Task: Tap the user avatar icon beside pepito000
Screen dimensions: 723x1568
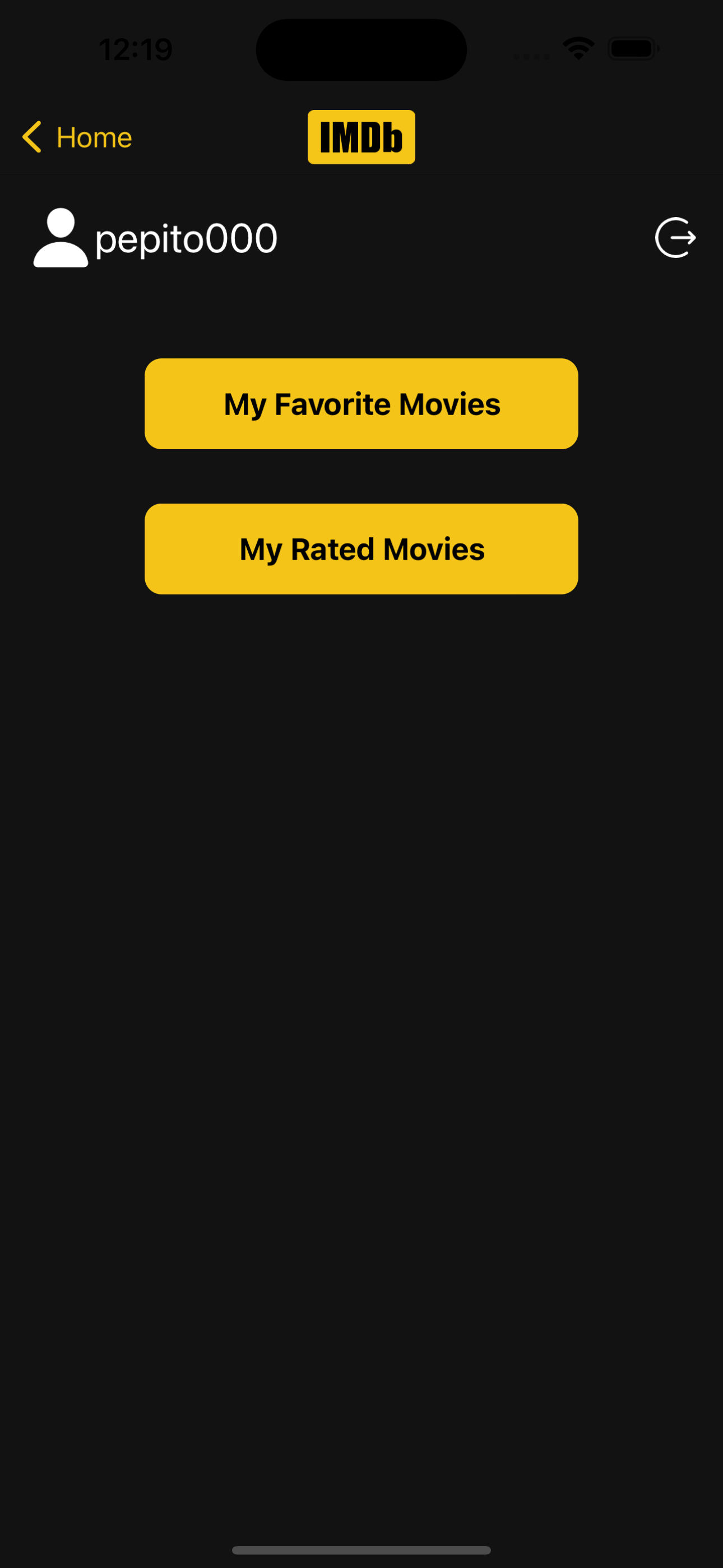Action: (61, 237)
